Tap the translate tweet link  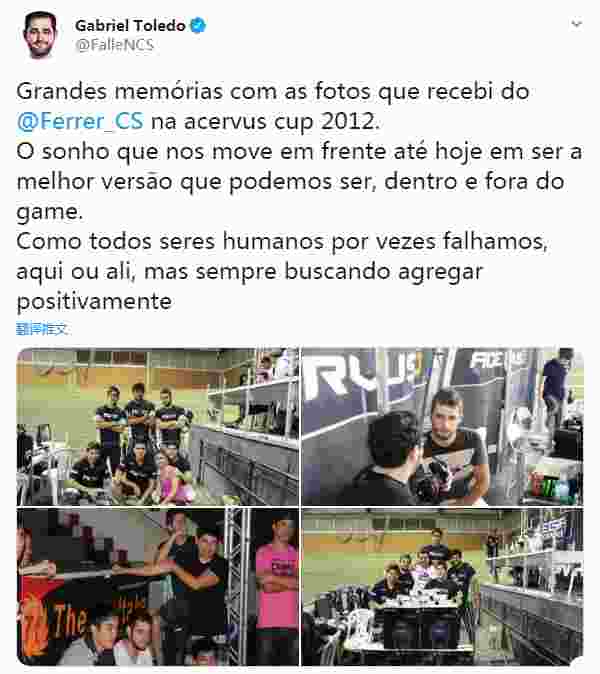42,328
